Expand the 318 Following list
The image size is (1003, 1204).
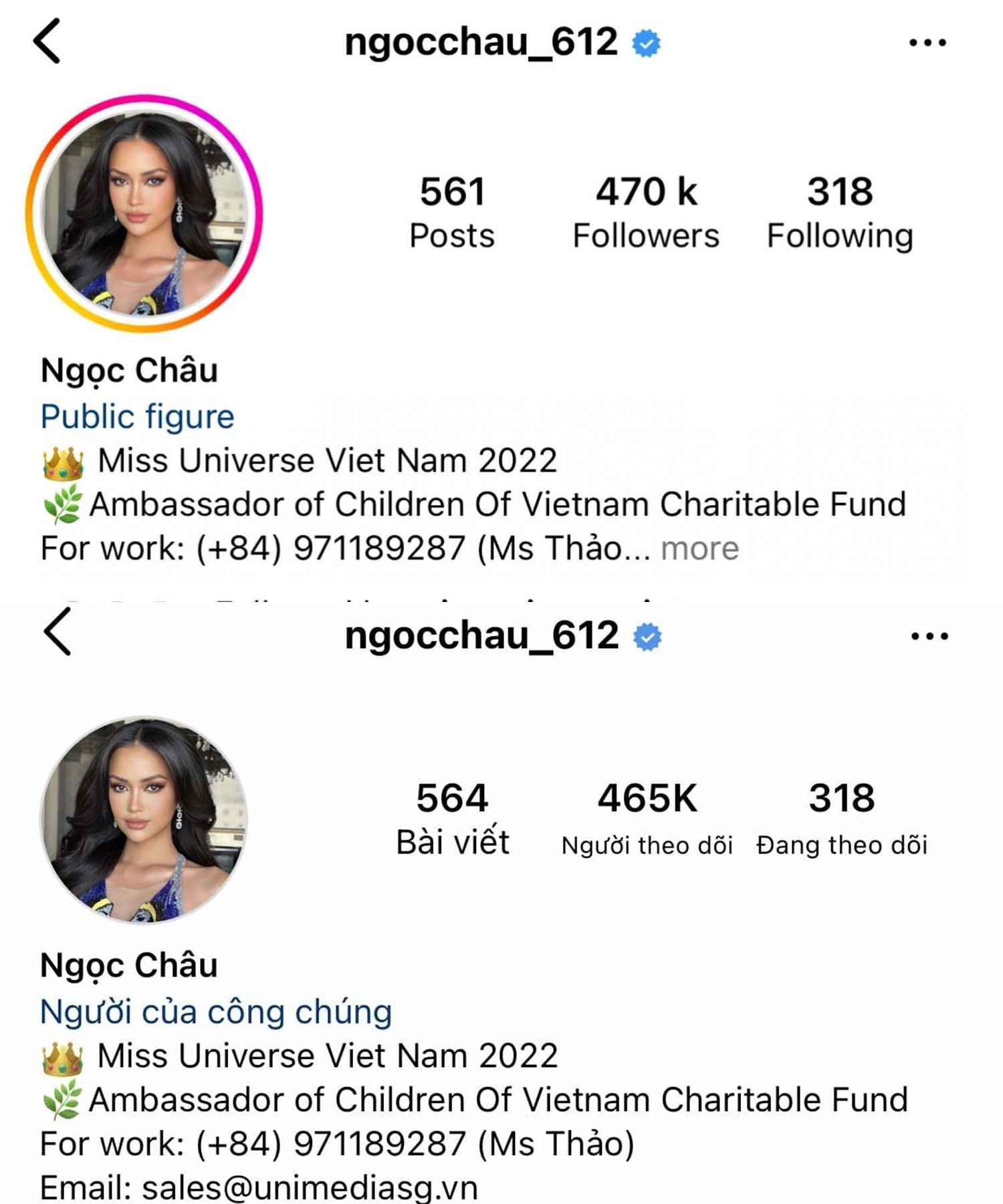[x=841, y=211]
